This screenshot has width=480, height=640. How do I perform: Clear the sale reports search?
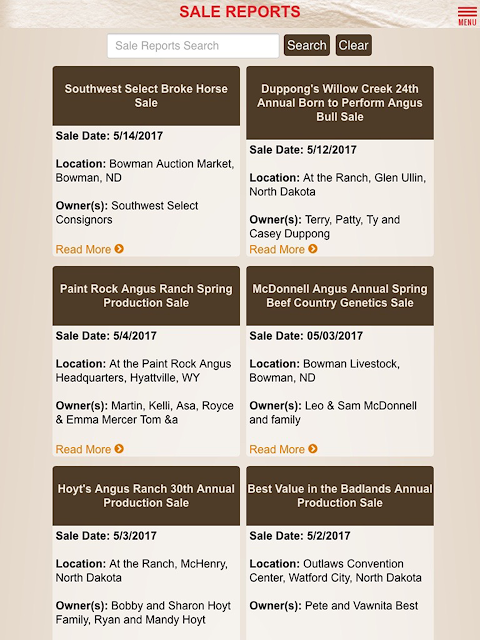(x=353, y=45)
